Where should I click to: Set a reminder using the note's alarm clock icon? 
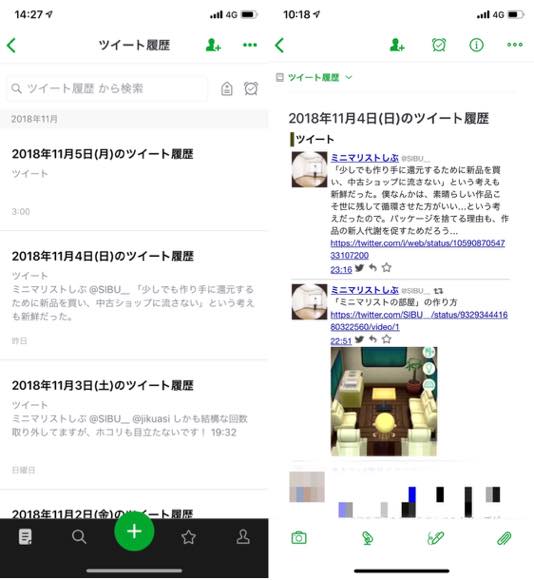(x=439, y=45)
